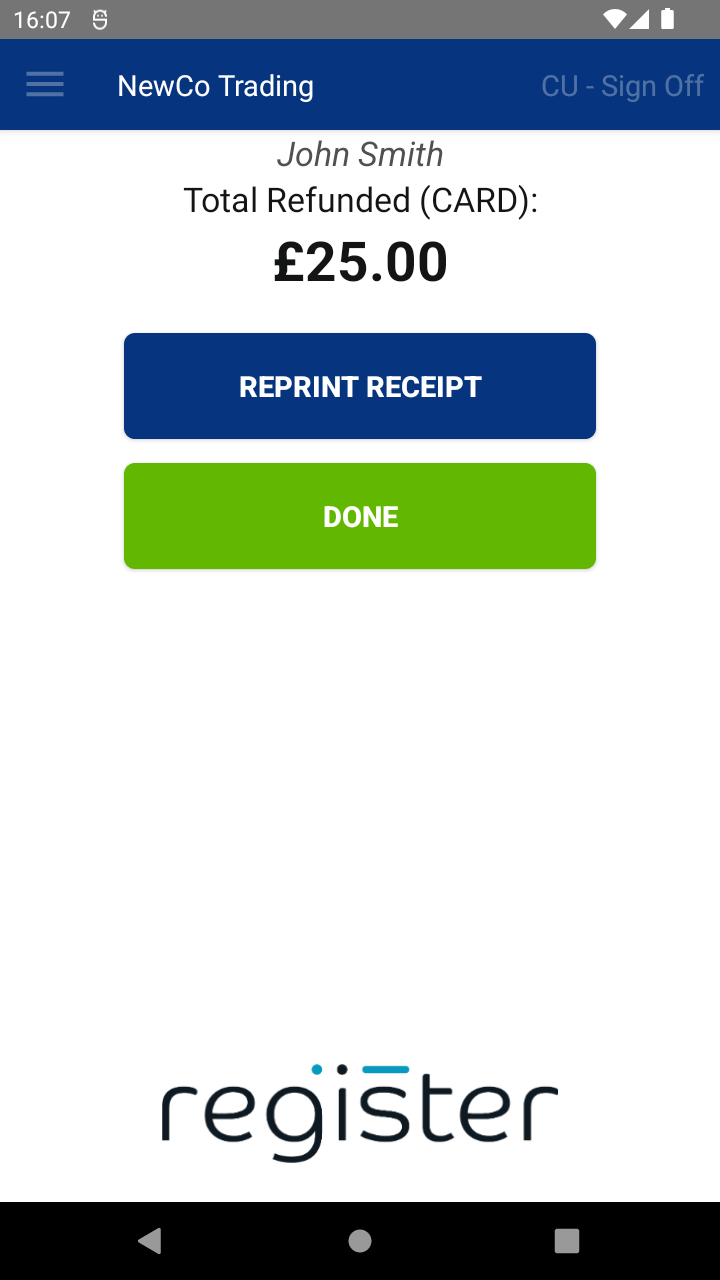Tap CU - Sign Off
720x1280 pixels.
click(x=622, y=86)
